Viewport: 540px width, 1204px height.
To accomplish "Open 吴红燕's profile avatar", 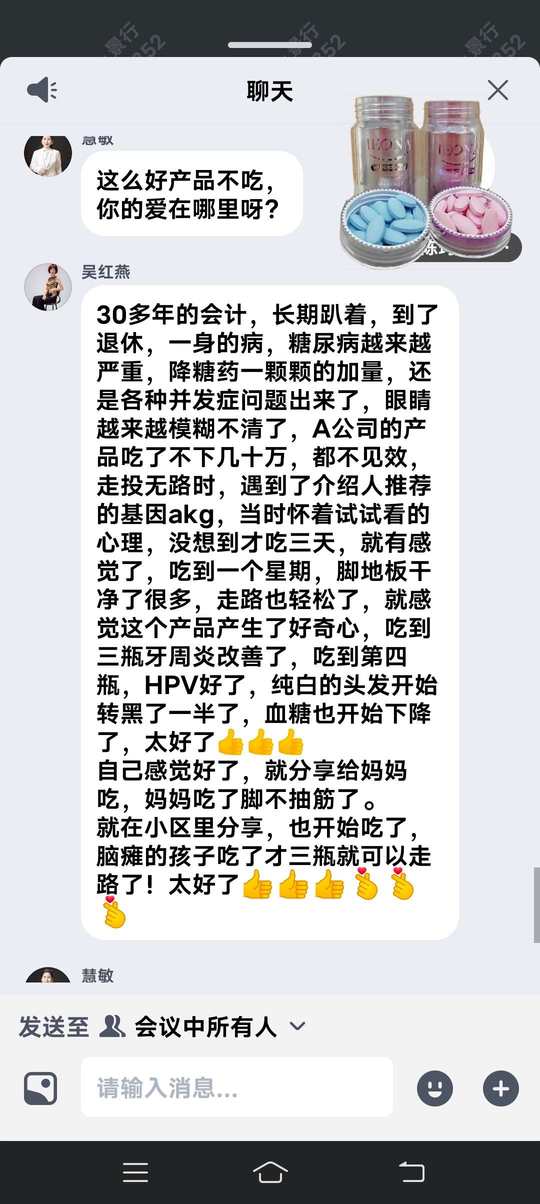I will (x=48, y=286).
